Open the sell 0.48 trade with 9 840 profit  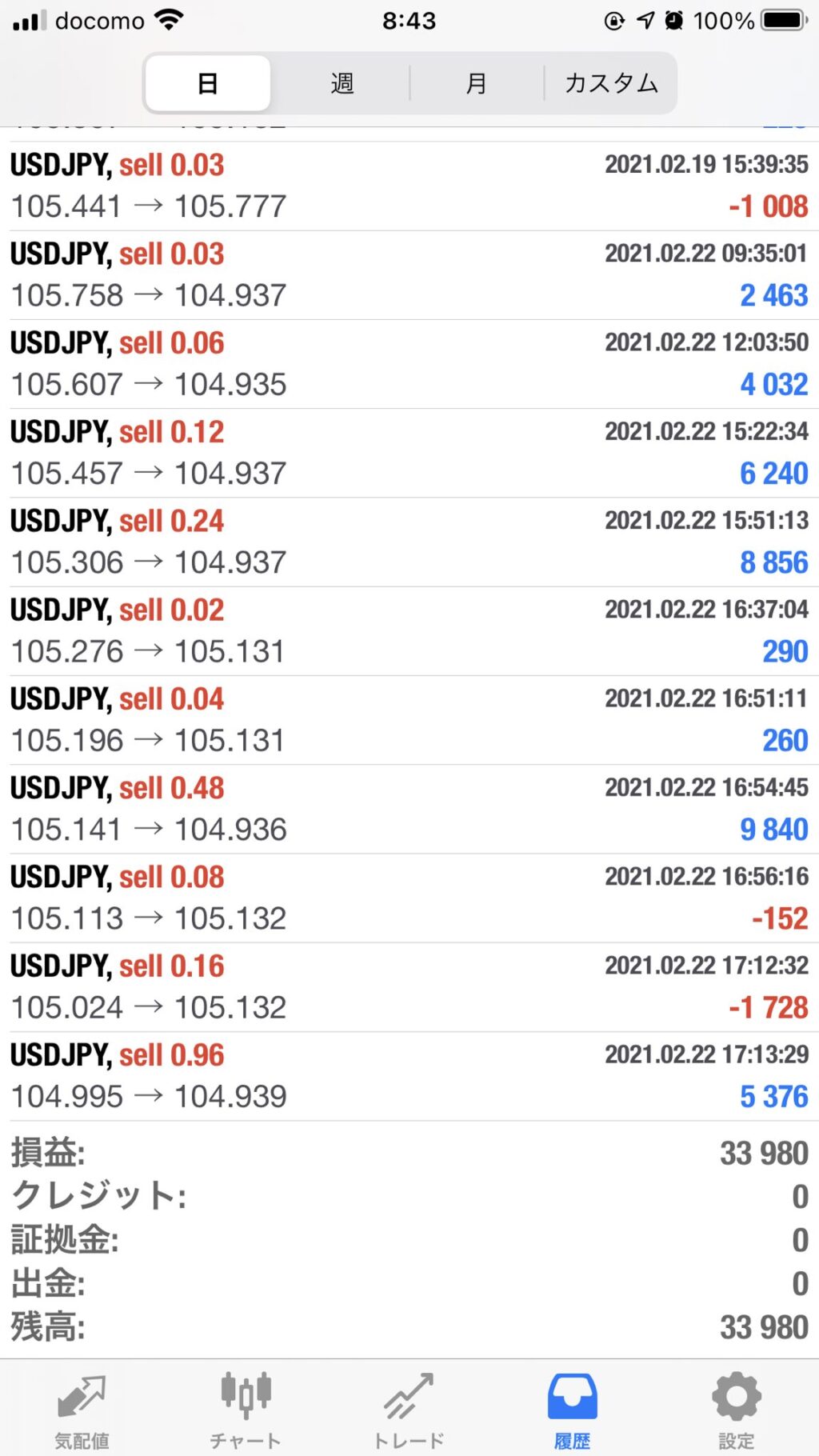(409, 810)
